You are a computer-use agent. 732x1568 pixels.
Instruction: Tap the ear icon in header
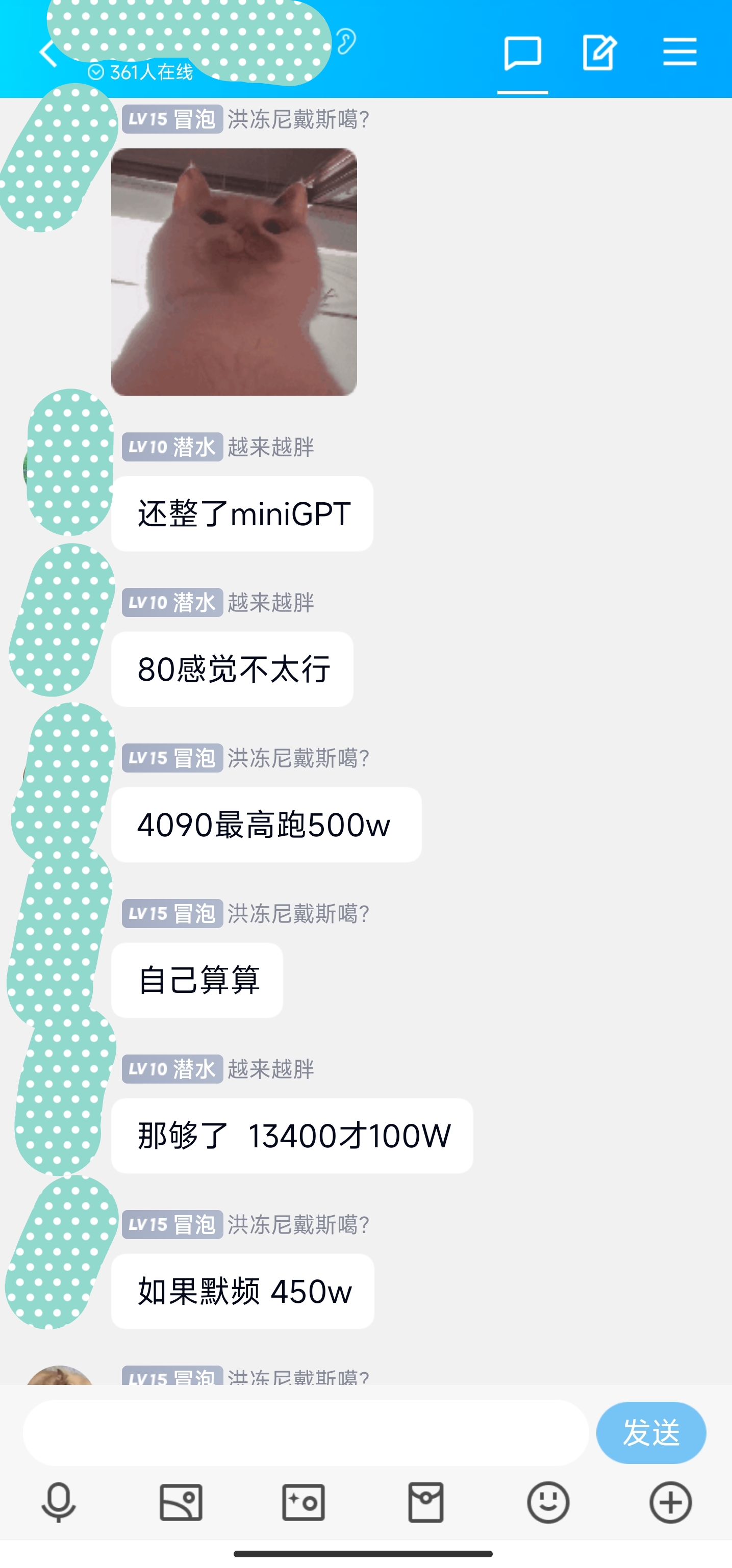tap(345, 41)
